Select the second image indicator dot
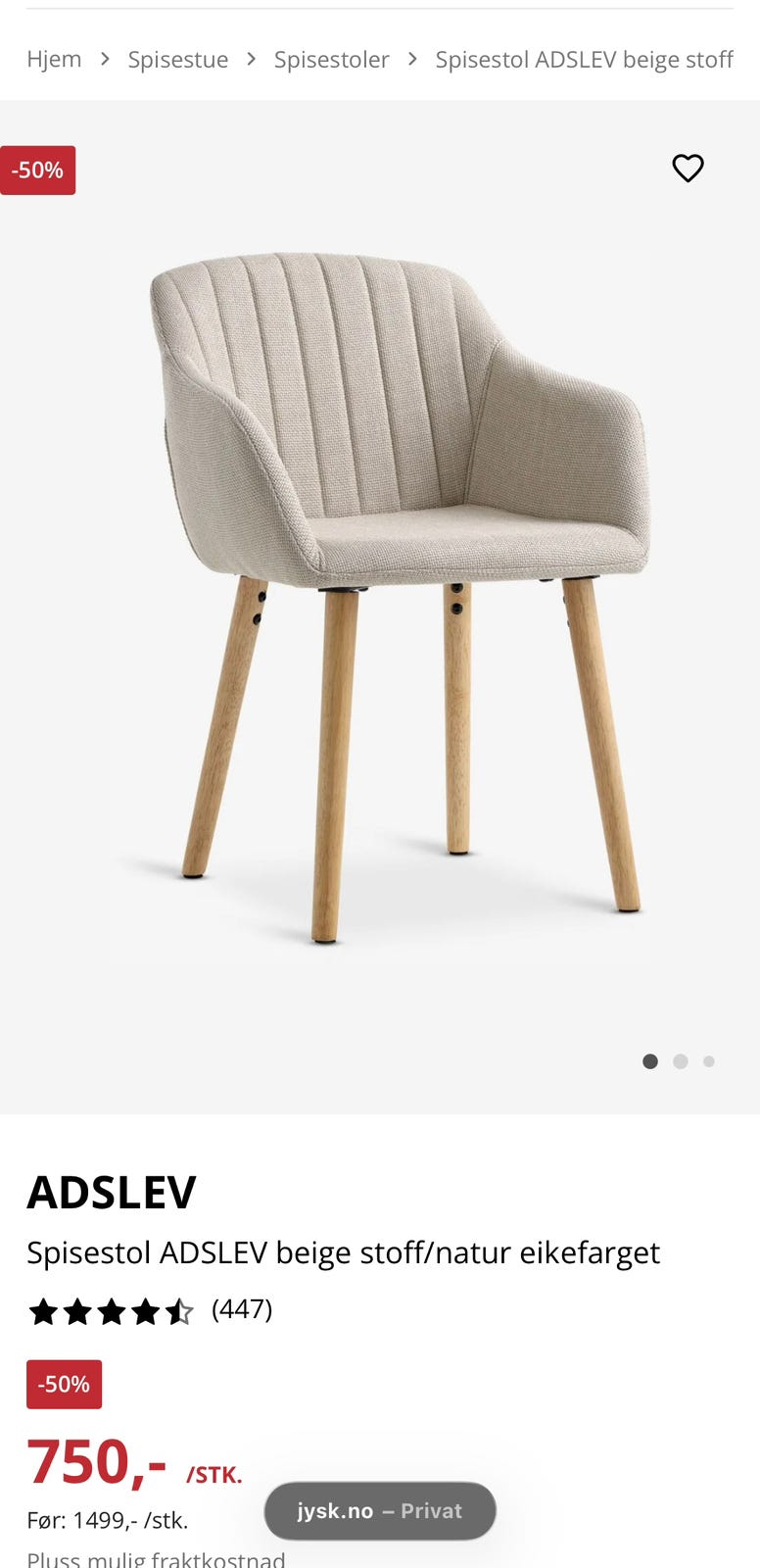Image resolution: width=760 pixels, height=1568 pixels. point(681,1061)
